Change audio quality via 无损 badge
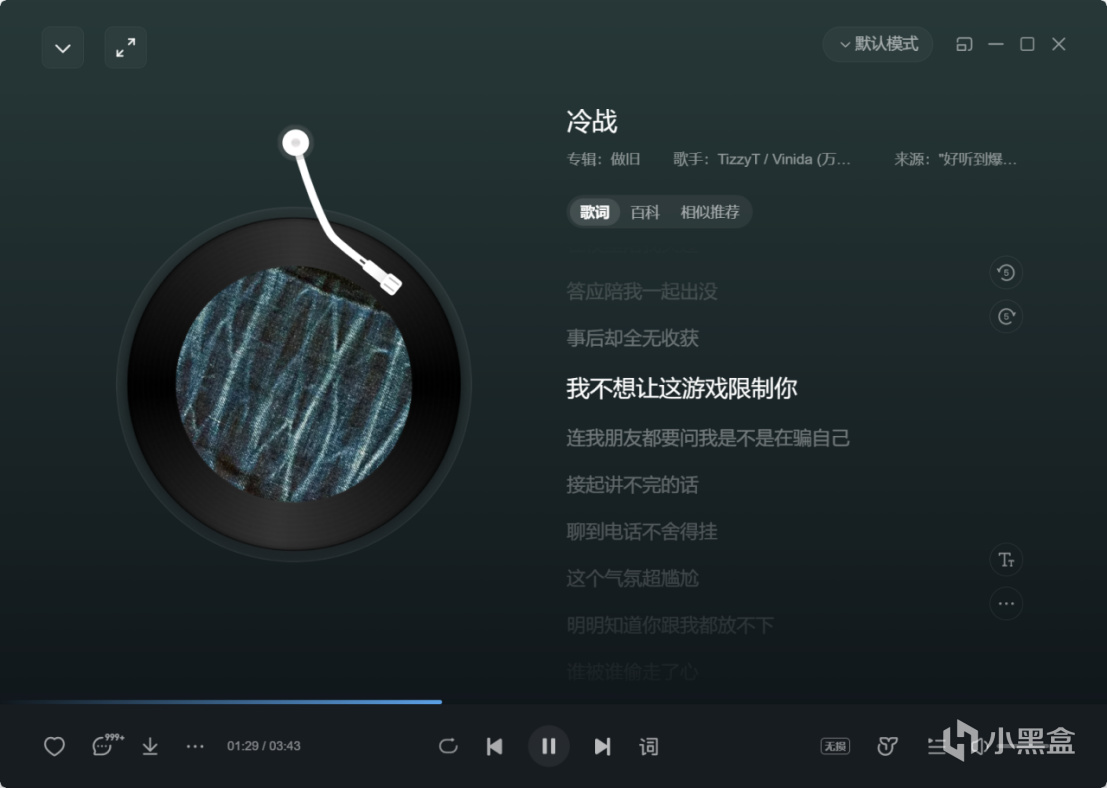This screenshot has height=788, width=1107. coord(835,746)
